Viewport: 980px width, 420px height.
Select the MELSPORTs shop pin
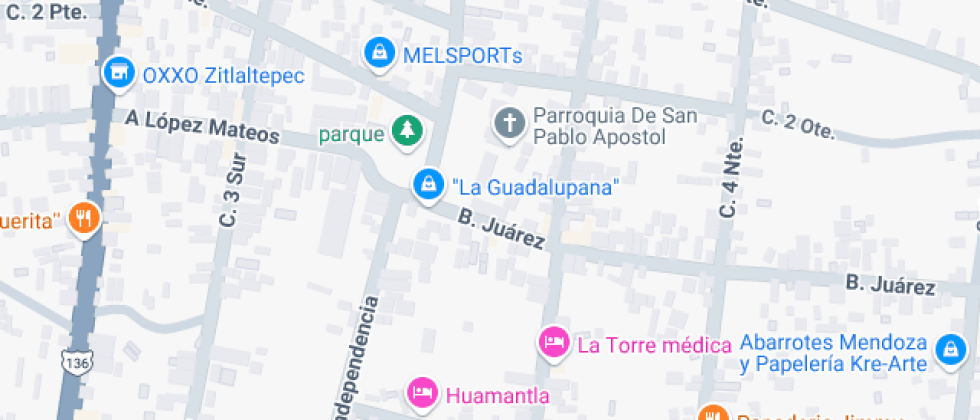379,54
